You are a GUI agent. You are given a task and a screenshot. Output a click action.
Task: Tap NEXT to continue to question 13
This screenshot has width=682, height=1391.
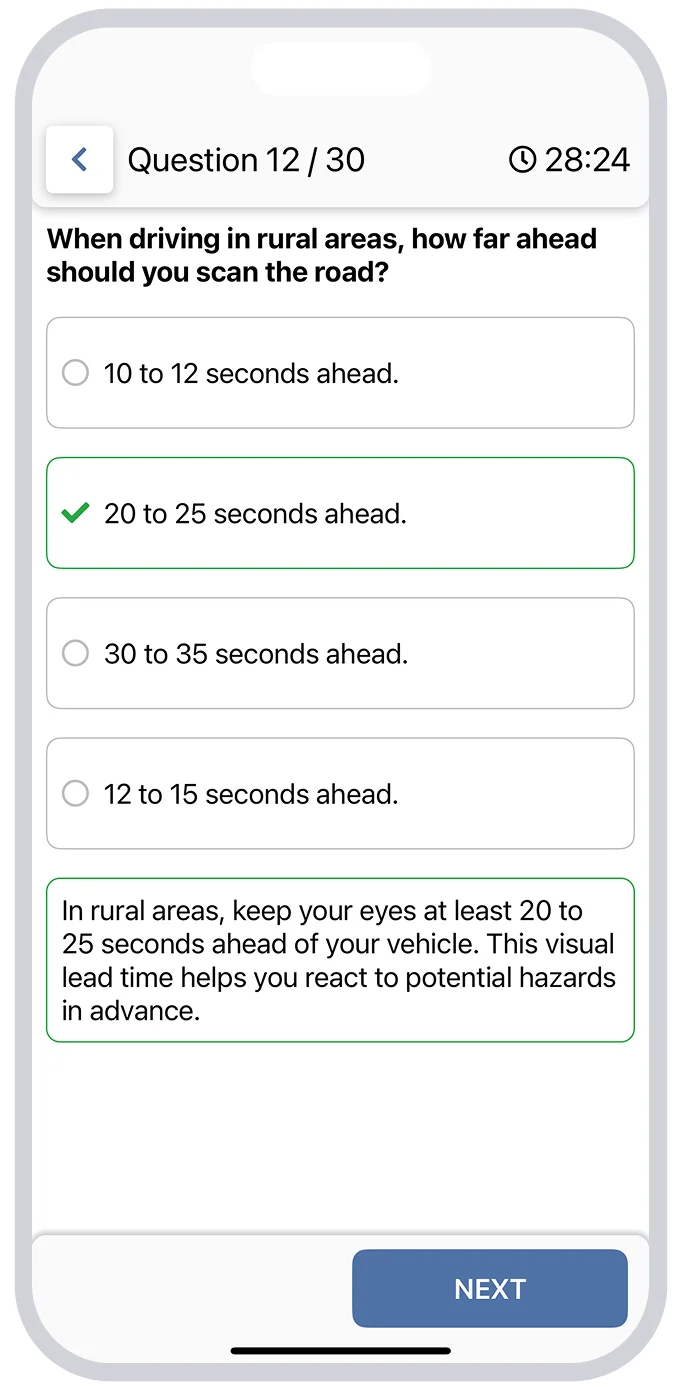click(x=489, y=1288)
